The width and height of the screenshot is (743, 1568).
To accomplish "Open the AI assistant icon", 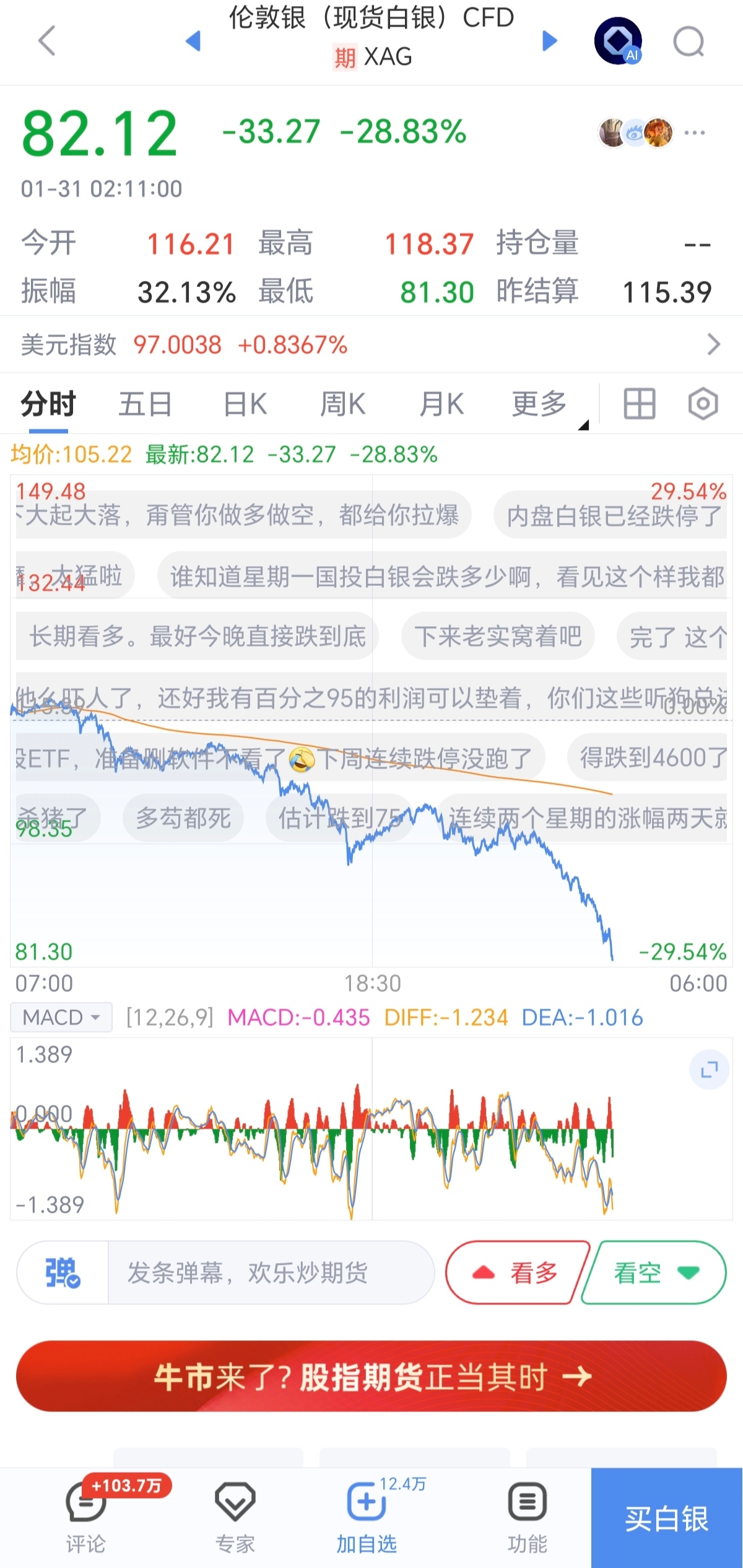I will 618,41.
